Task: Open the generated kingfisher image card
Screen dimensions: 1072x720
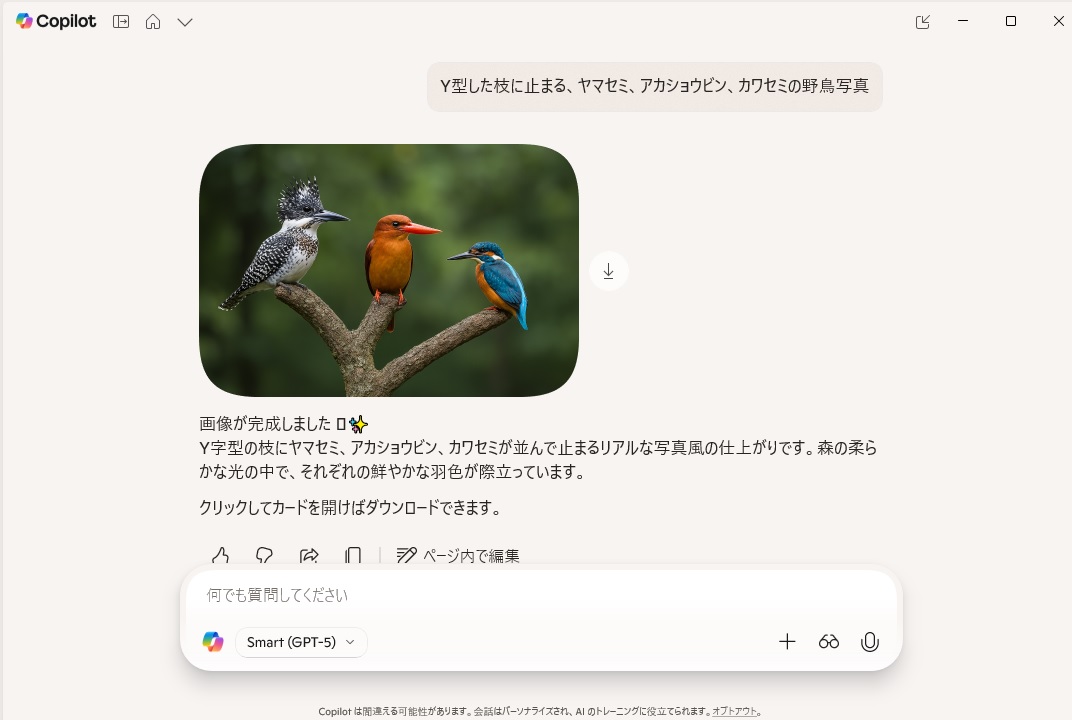Action: [x=388, y=270]
